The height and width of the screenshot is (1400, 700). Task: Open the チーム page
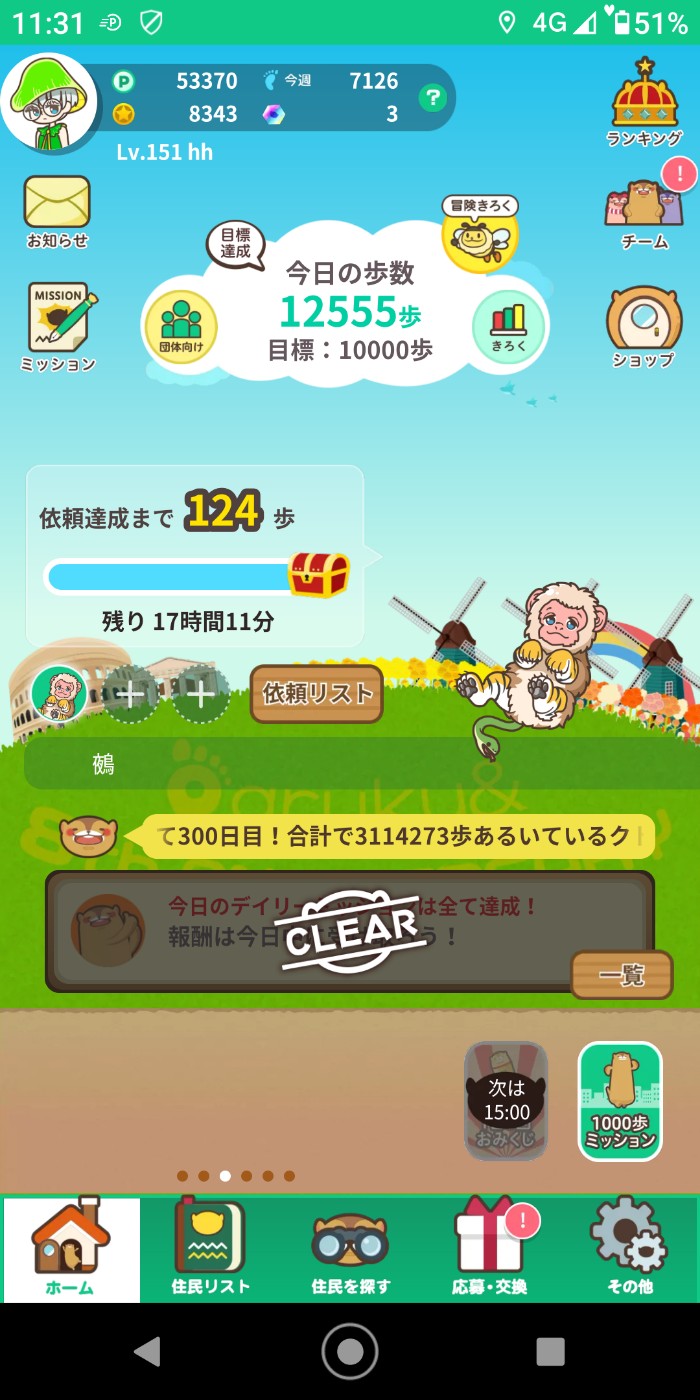coord(644,212)
